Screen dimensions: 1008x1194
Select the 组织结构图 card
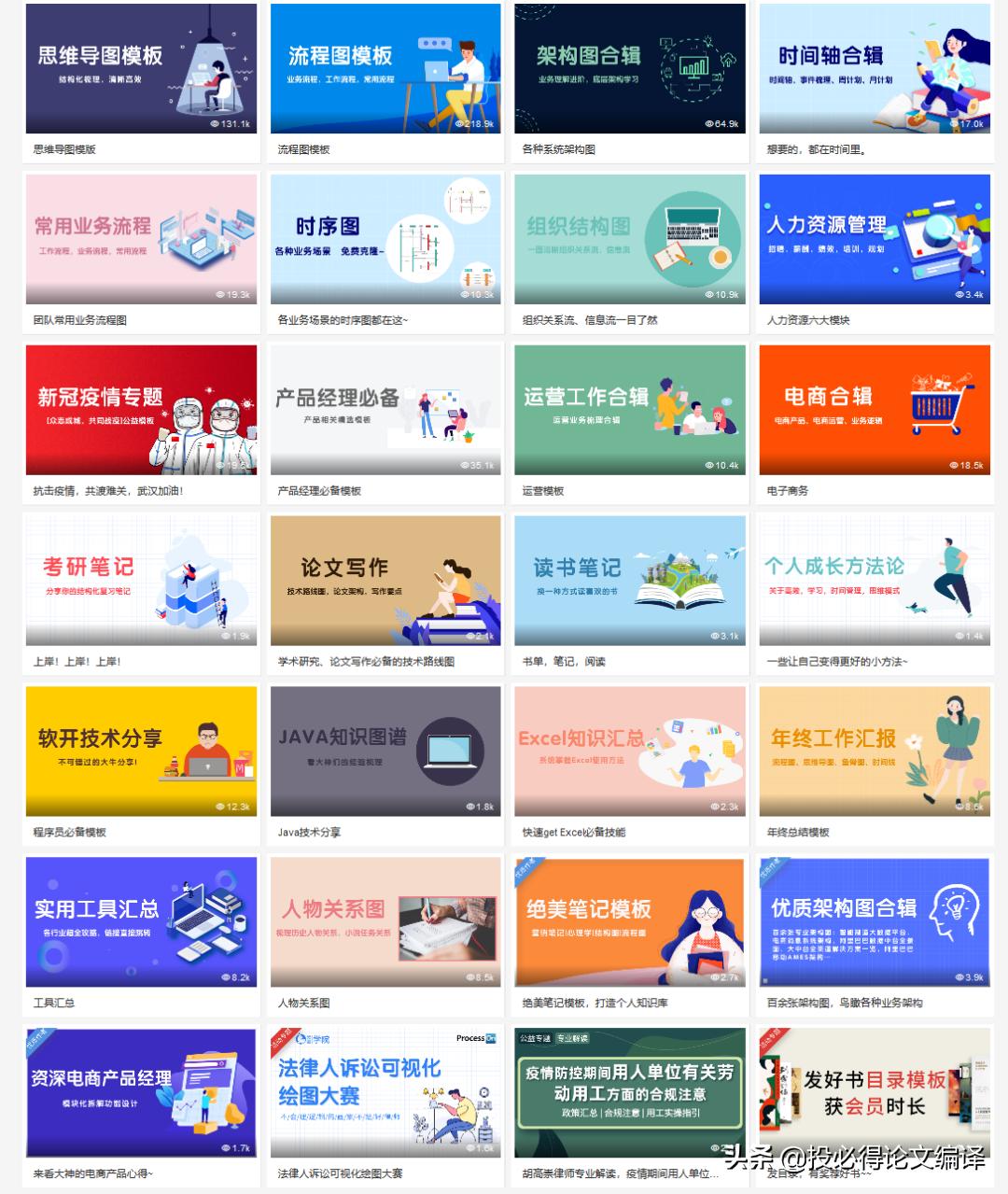[630, 239]
